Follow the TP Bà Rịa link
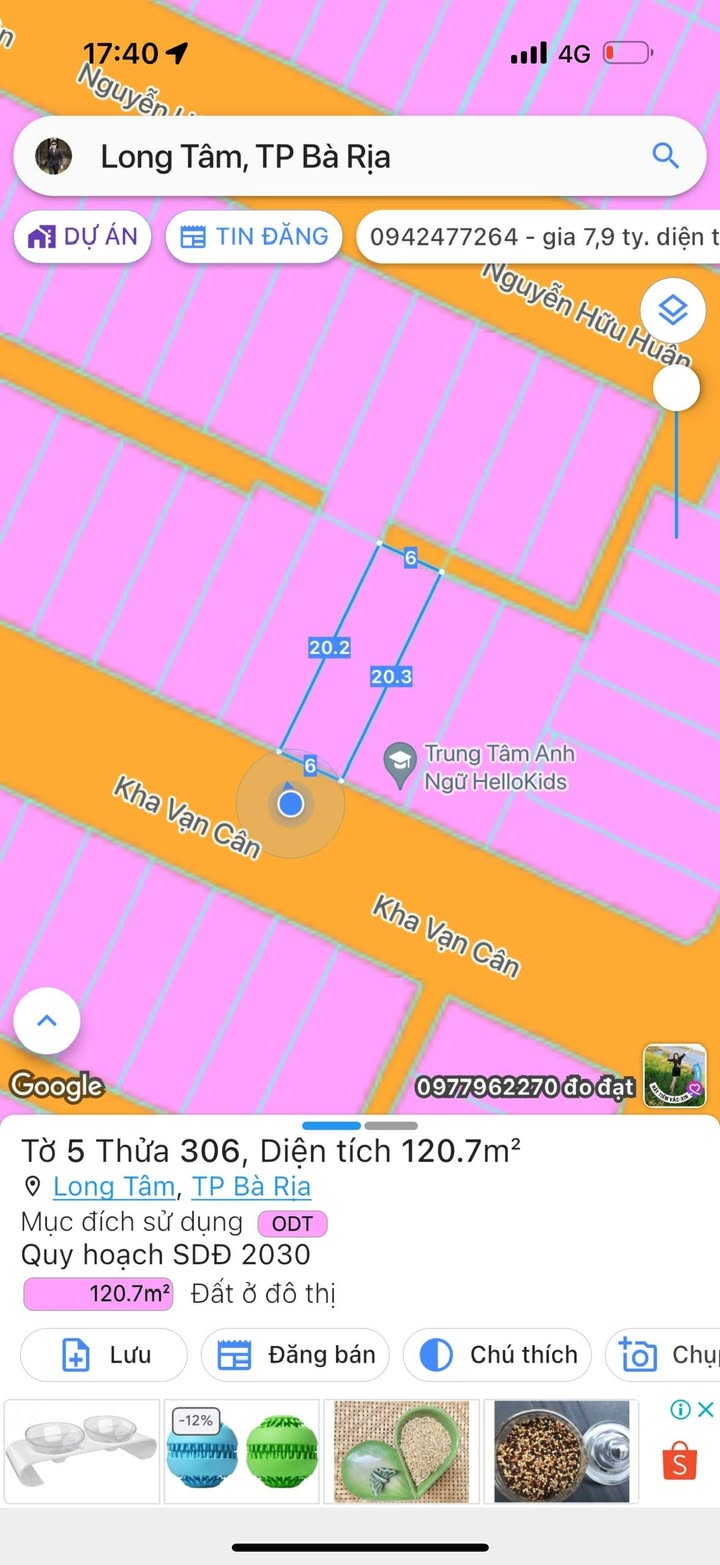 pos(251,1187)
